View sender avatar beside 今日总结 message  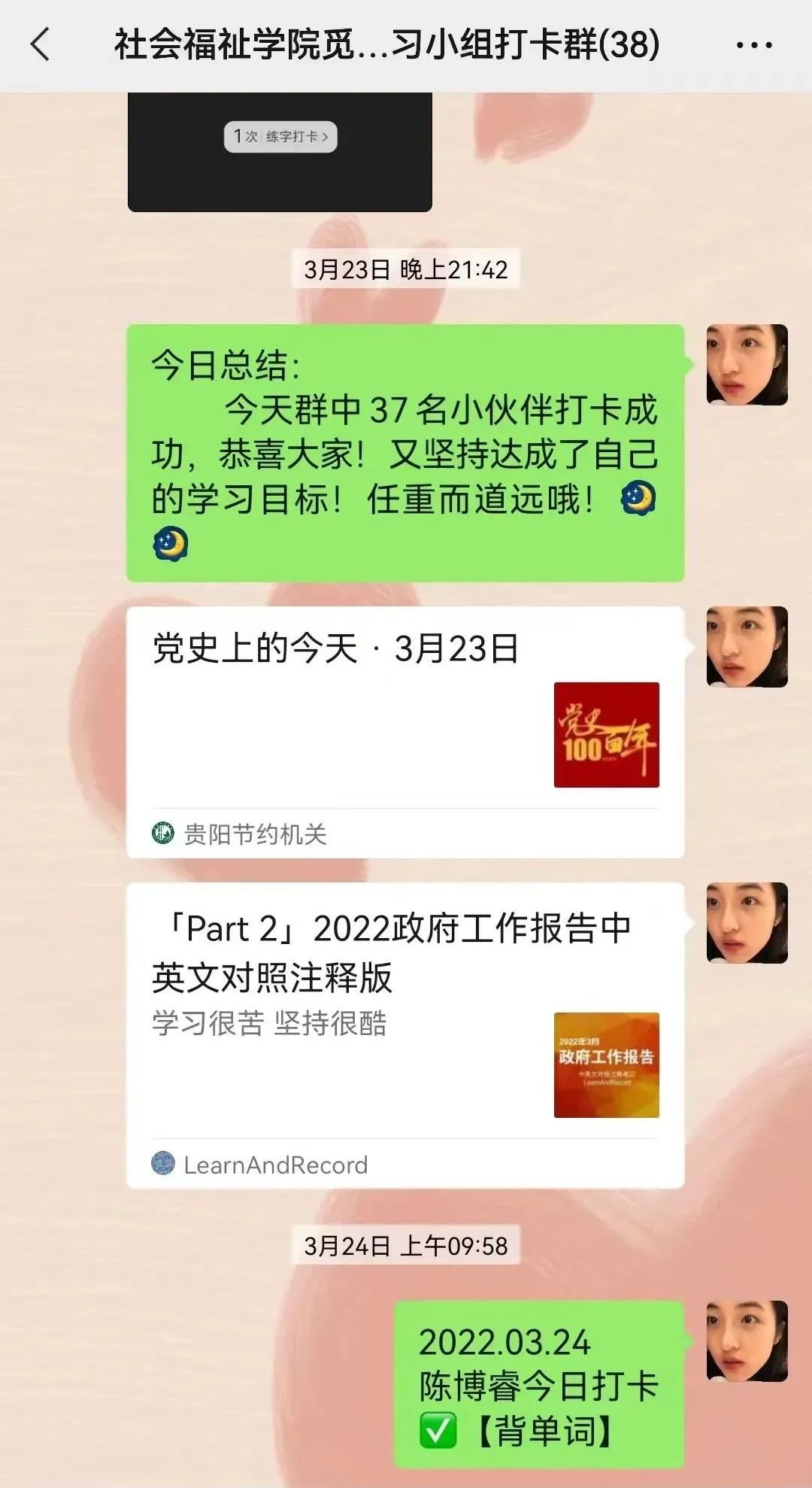pos(747,365)
